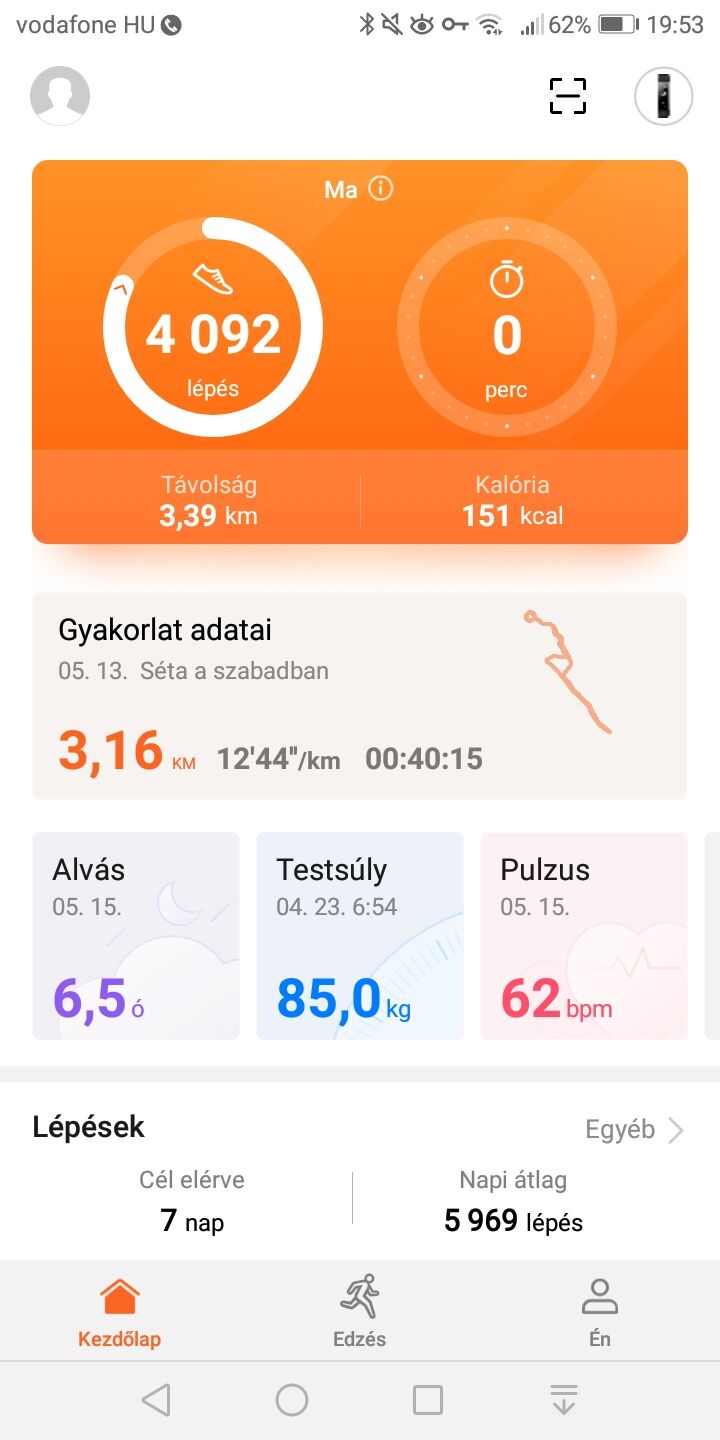Open the Testsúly weight card
Screen dimensions: 720x1440
[360, 936]
